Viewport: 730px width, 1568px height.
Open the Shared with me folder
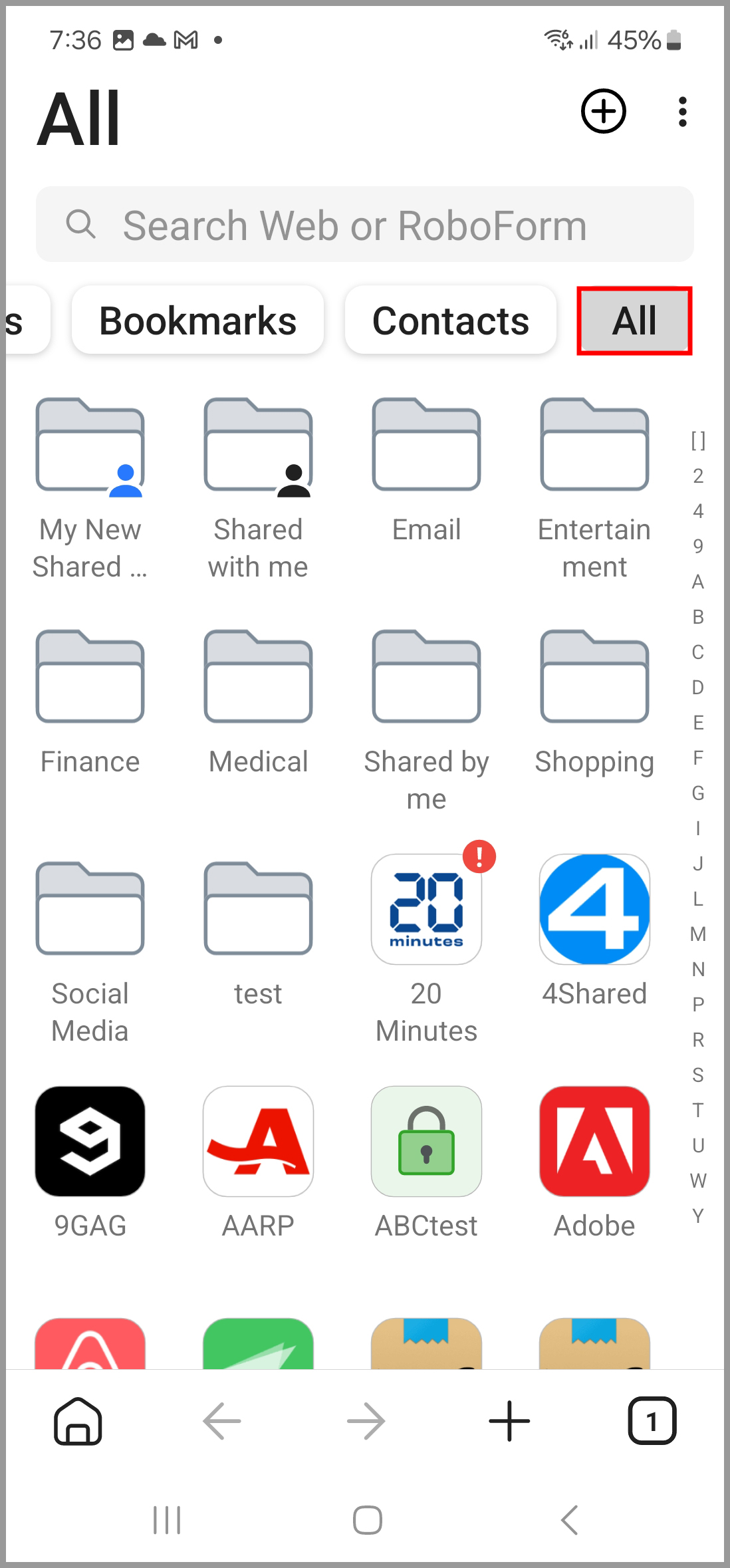point(258,489)
